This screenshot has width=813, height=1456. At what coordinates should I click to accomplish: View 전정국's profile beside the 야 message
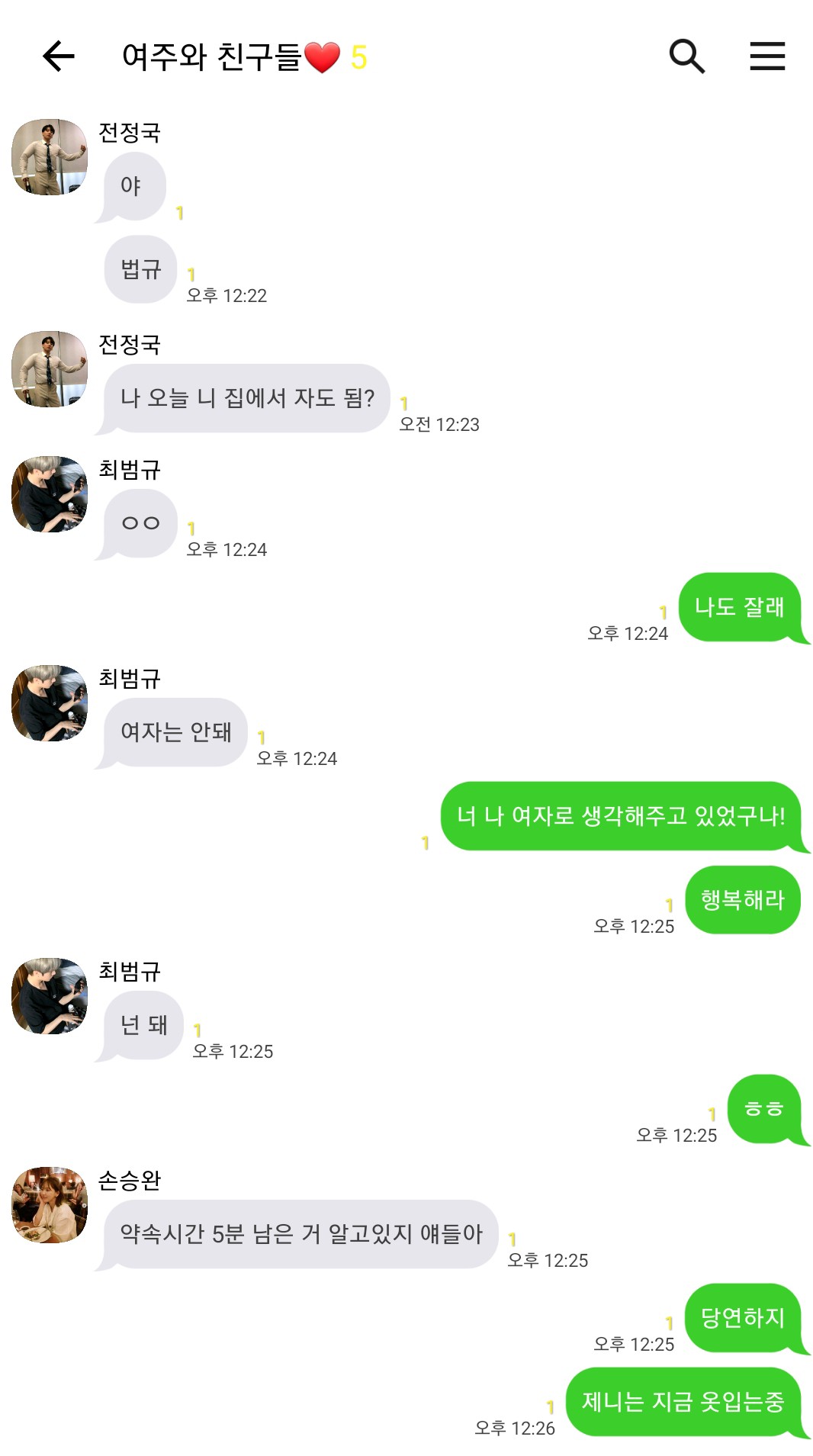50,156
